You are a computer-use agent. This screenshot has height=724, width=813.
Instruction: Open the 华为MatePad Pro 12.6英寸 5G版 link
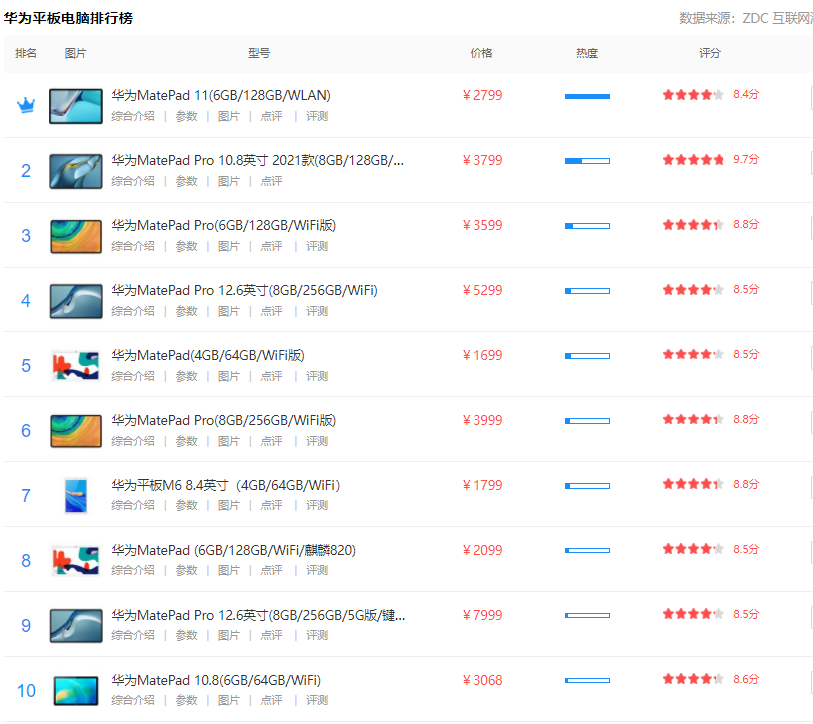click(x=258, y=615)
